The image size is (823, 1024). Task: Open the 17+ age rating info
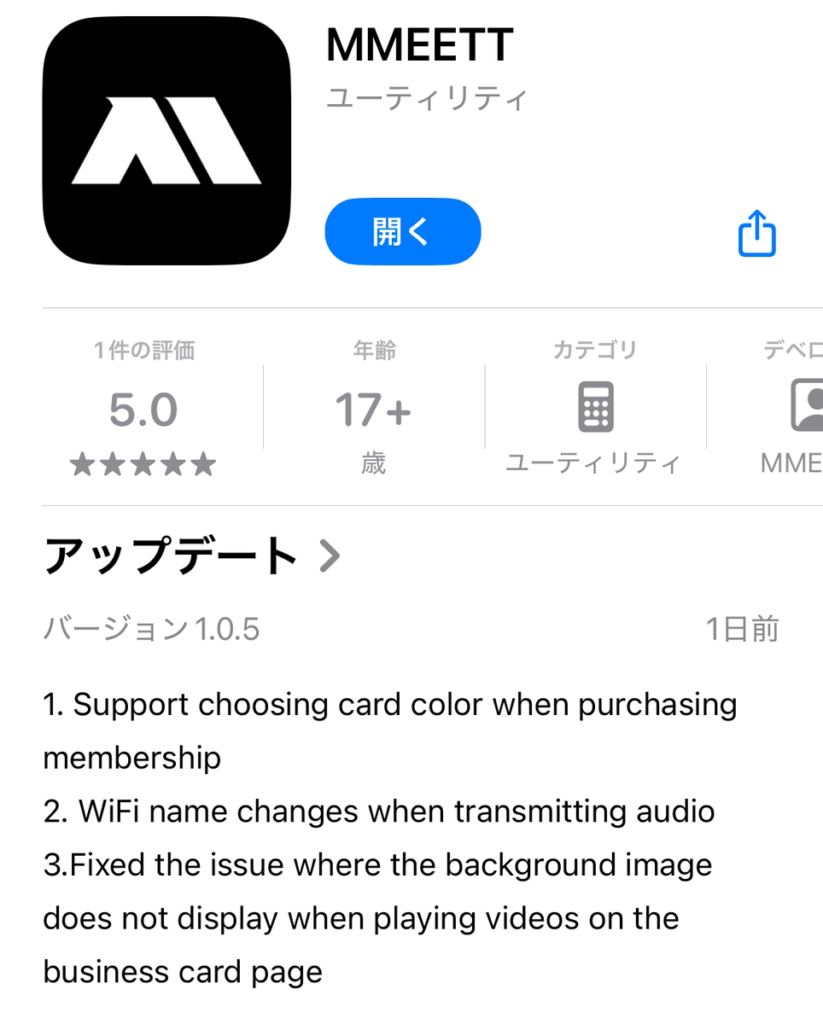click(373, 410)
